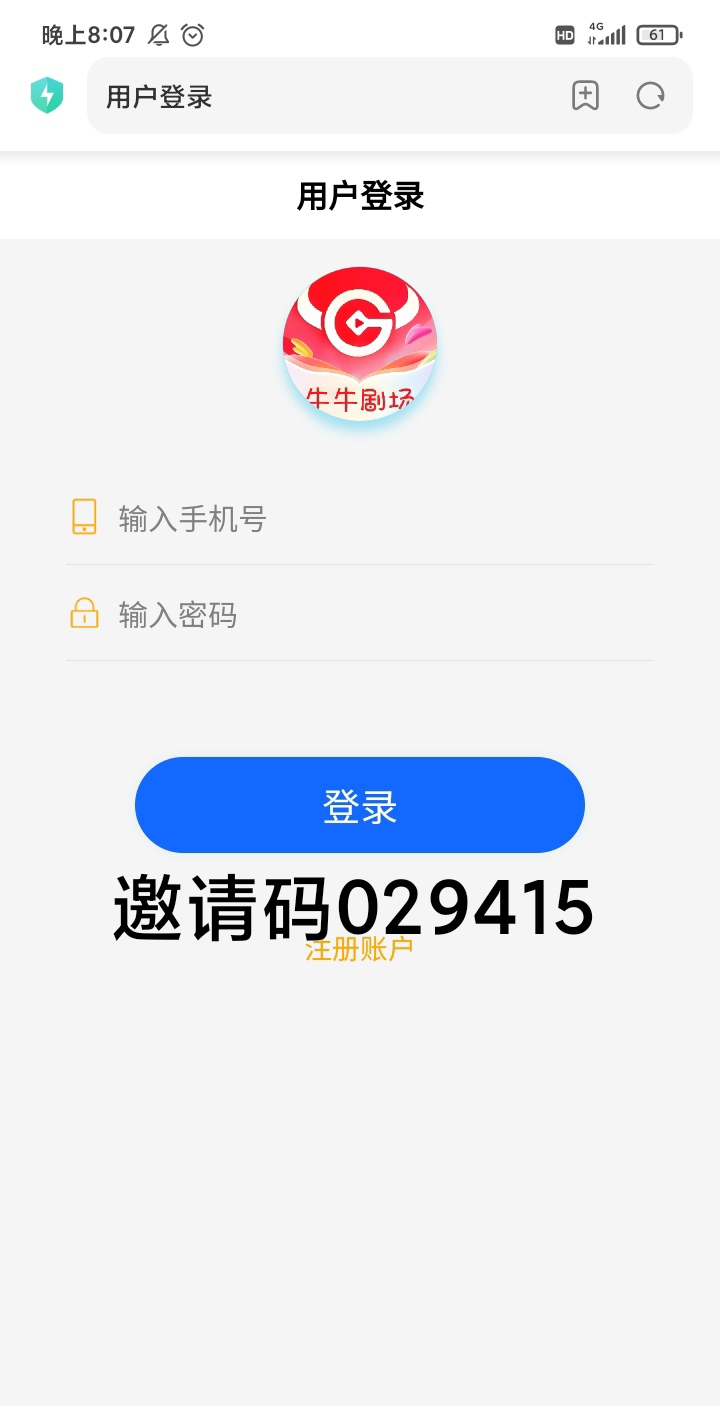
Task: Click the lock icon next to the password field
Action: tap(84, 614)
